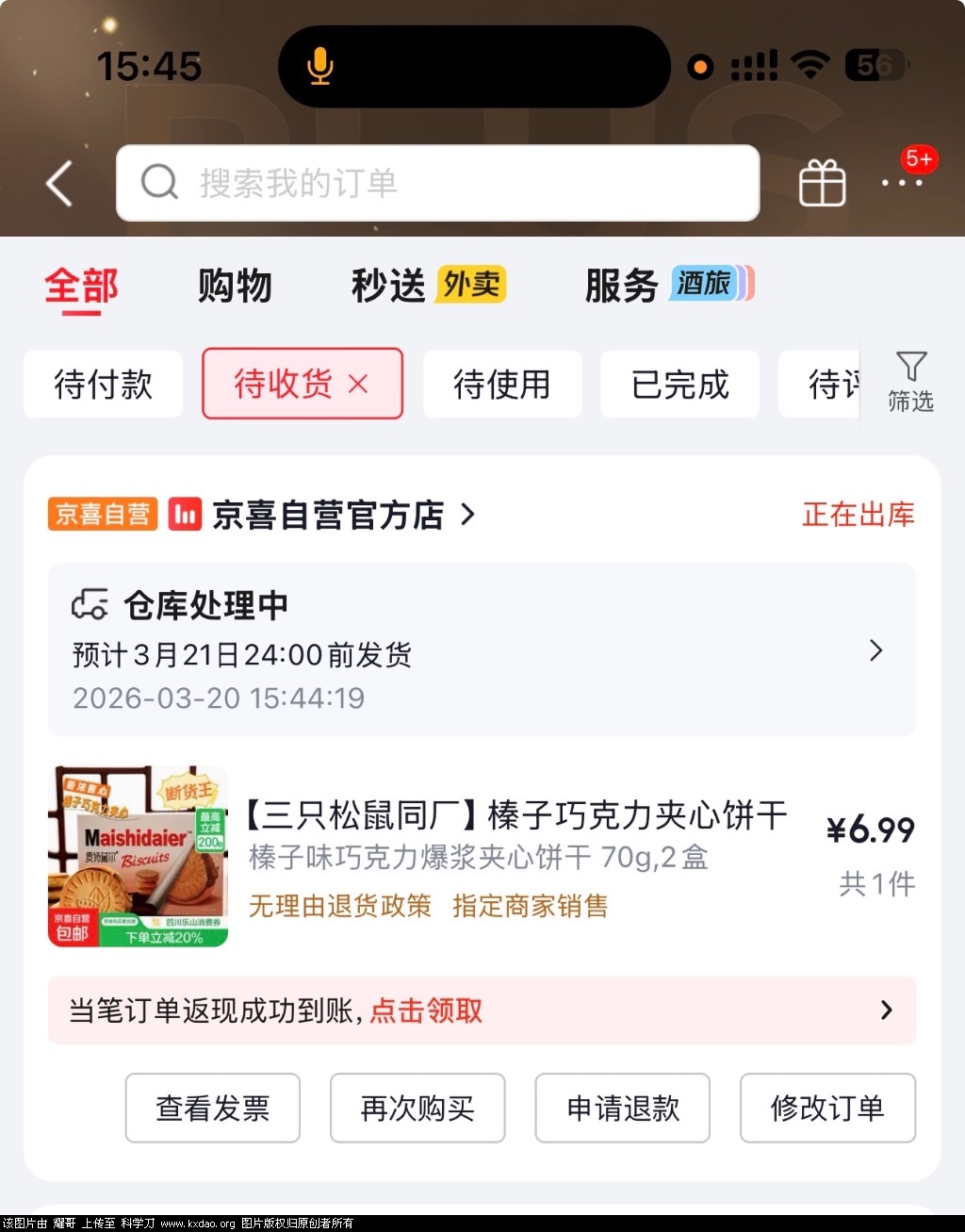Tap 查看发票 button

coord(213,1108)
